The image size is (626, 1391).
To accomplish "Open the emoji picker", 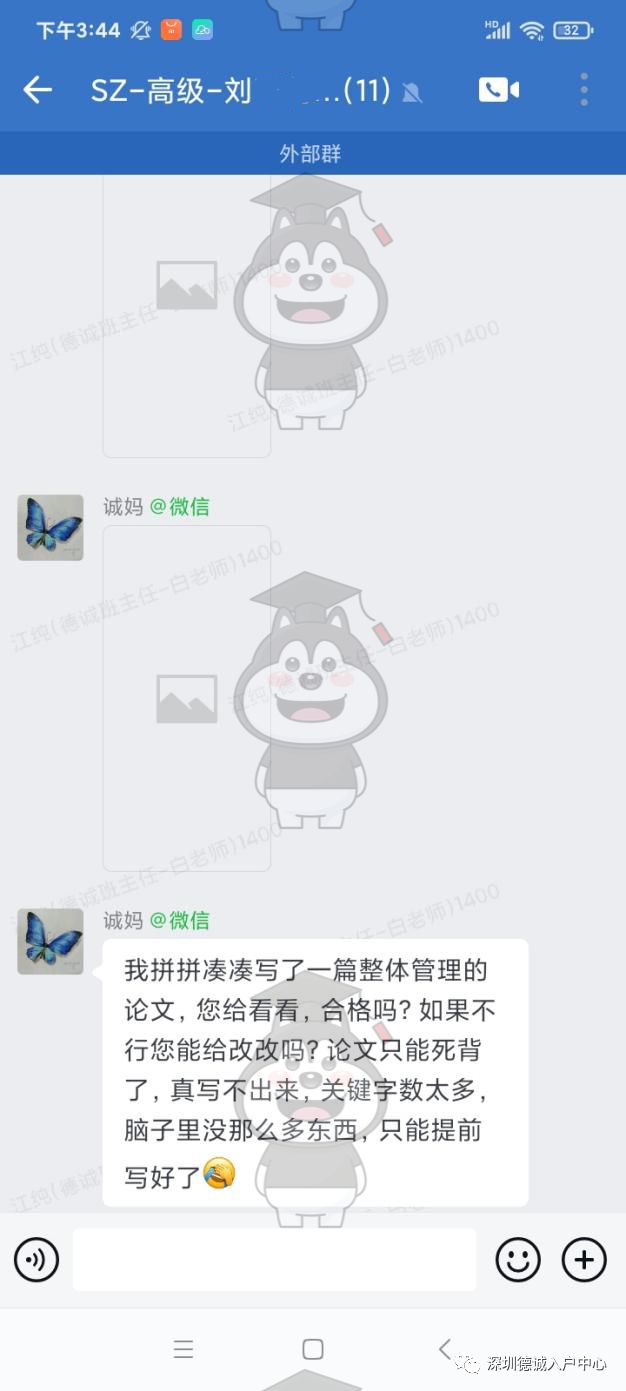I will (x=518, y=1259).
